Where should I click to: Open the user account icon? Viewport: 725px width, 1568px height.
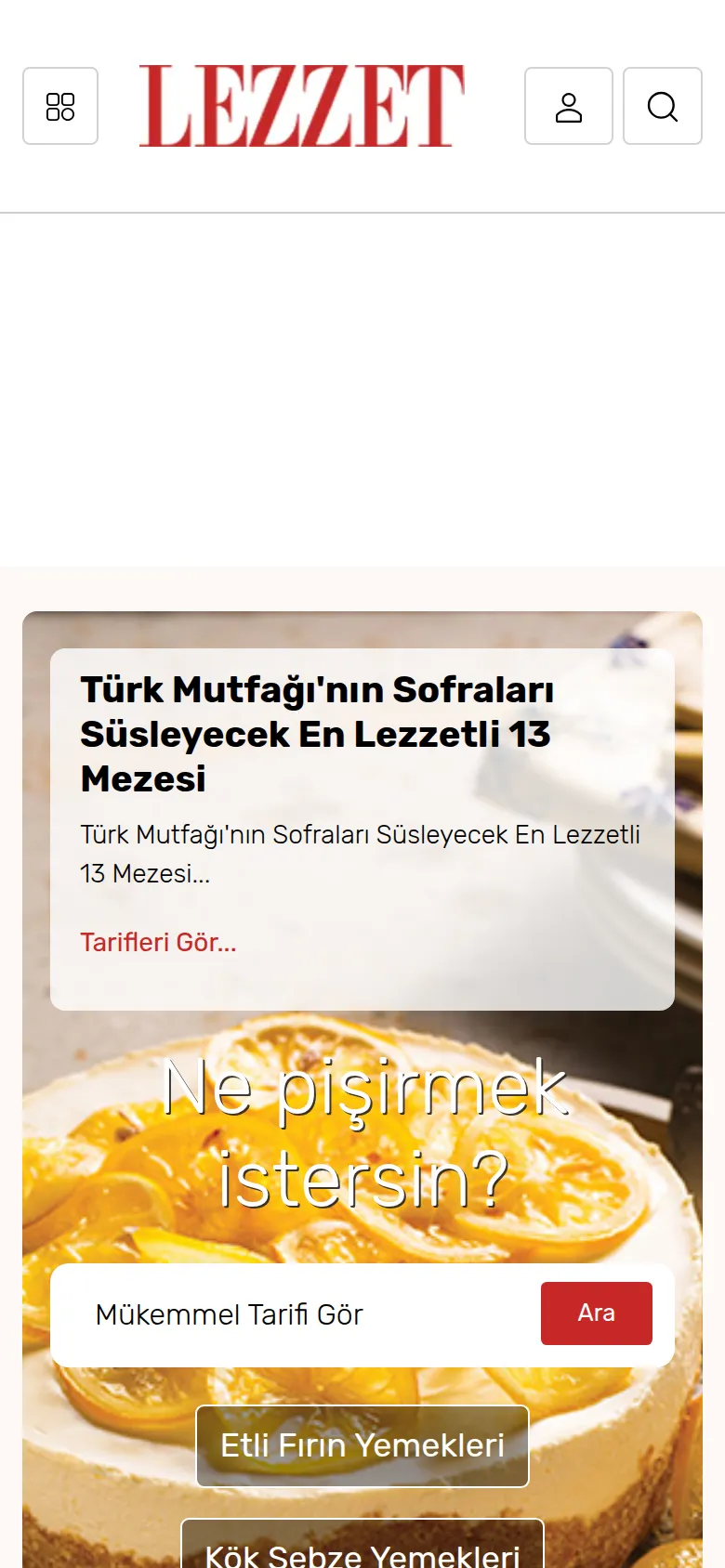[x=569, y=106]
